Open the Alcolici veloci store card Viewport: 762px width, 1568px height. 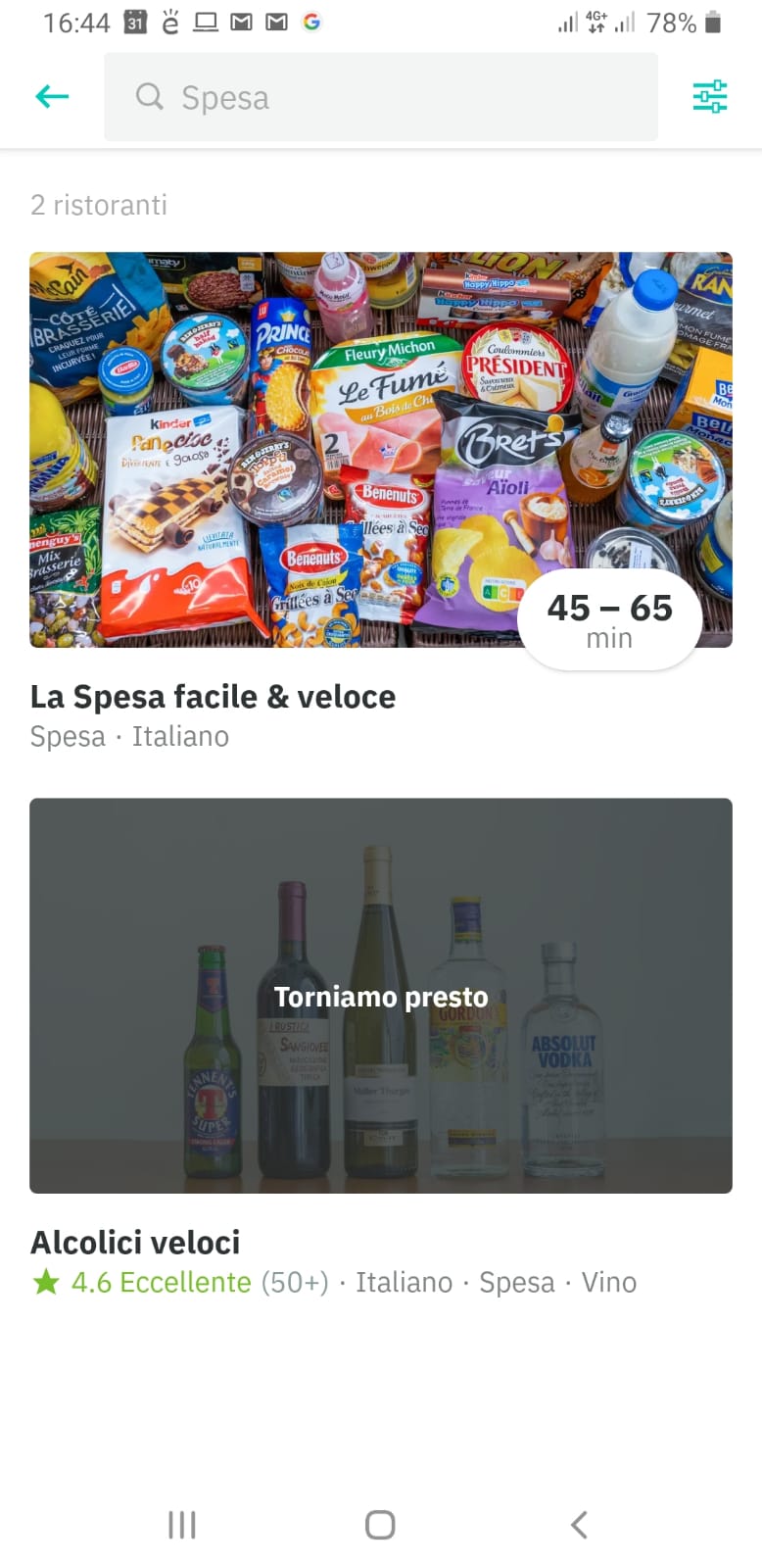pos(380,996)
